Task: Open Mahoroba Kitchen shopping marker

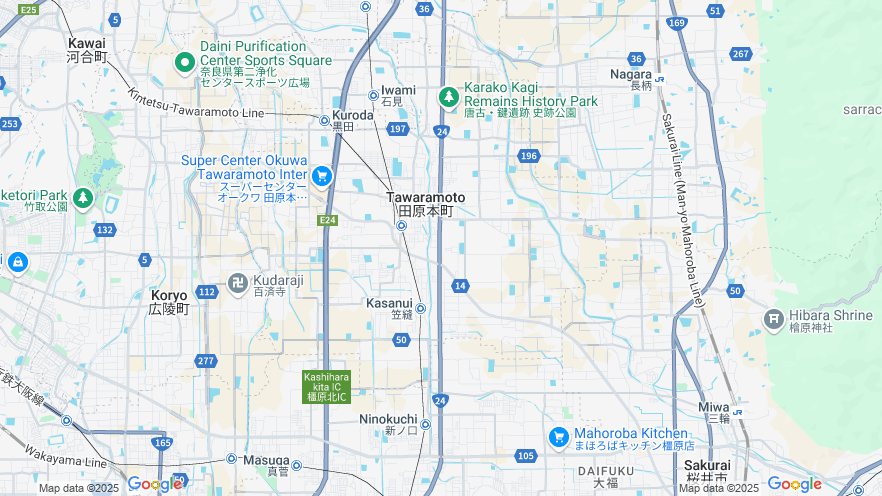Action: (559, 437)
